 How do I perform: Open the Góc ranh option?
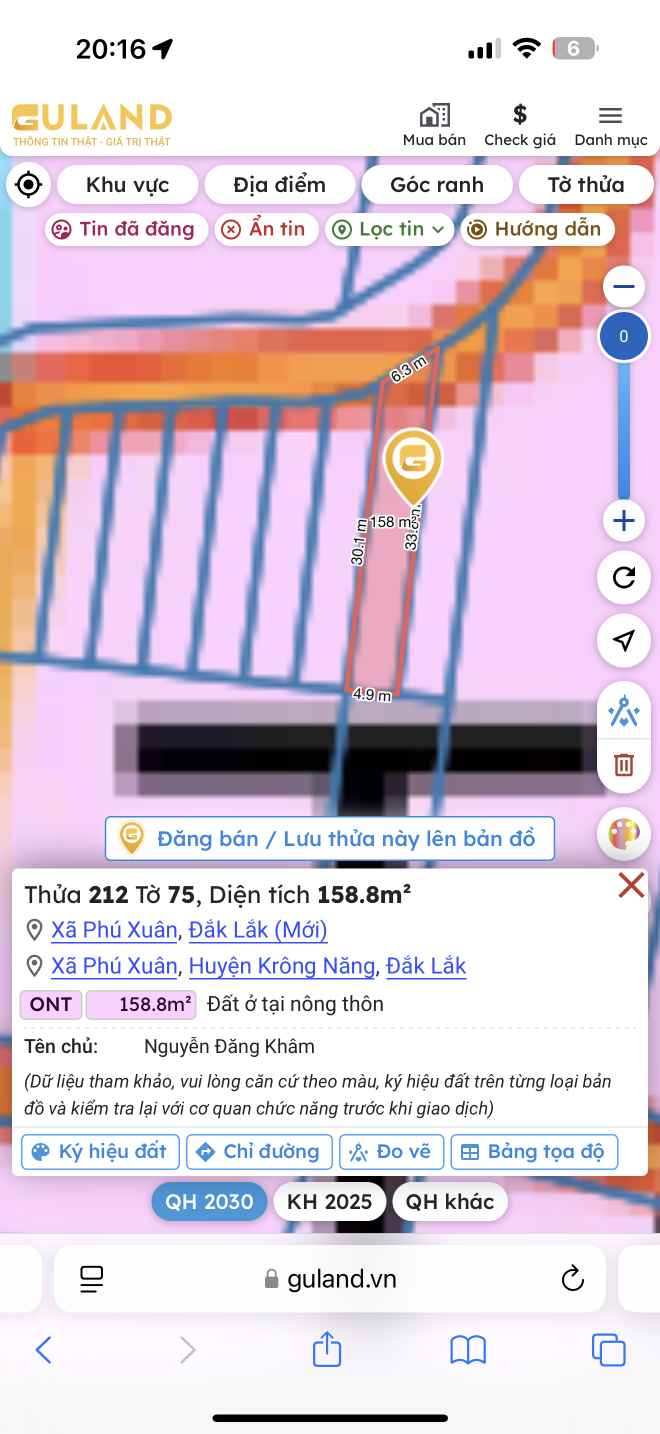click(437, 185)
